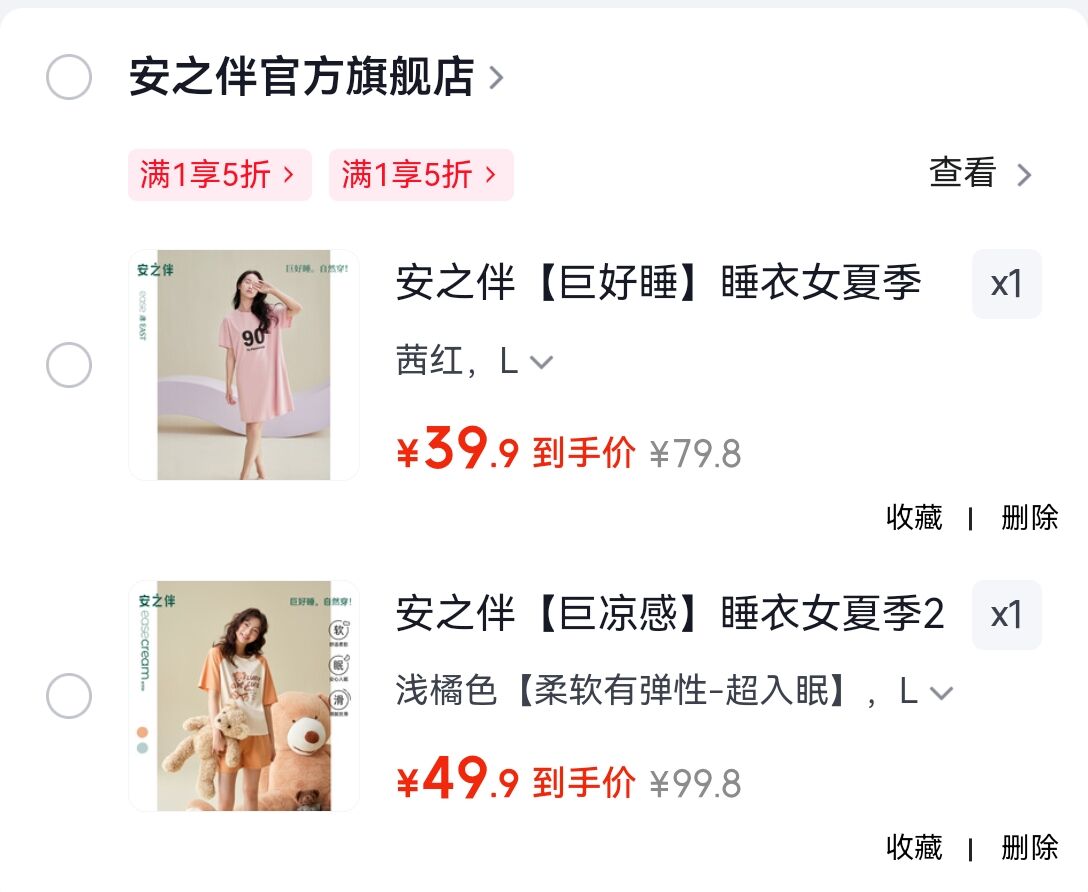1088x892 pixels.
Task: Delete the 巨好睡 item from the cart
Action: tap(1029, 517)
